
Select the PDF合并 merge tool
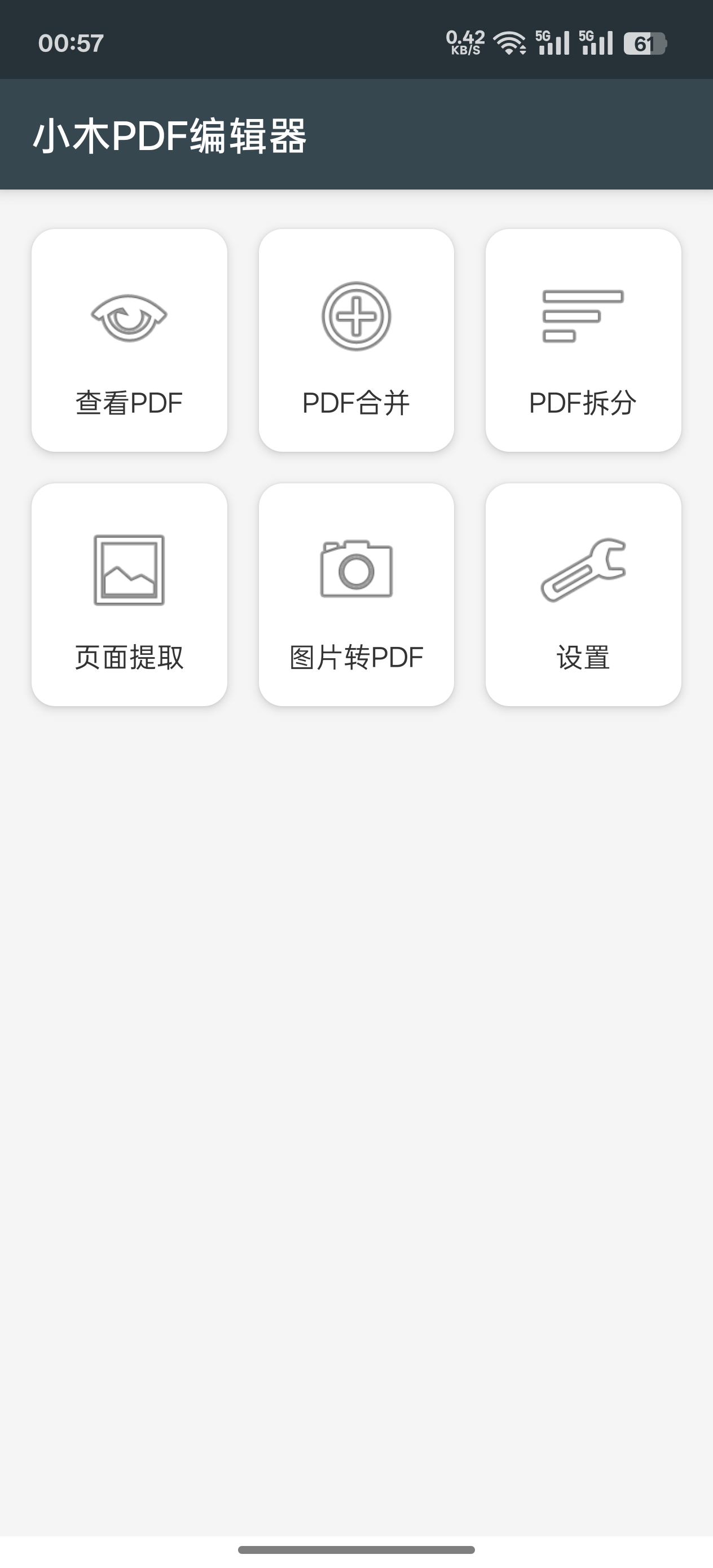[x=356, y=340]
